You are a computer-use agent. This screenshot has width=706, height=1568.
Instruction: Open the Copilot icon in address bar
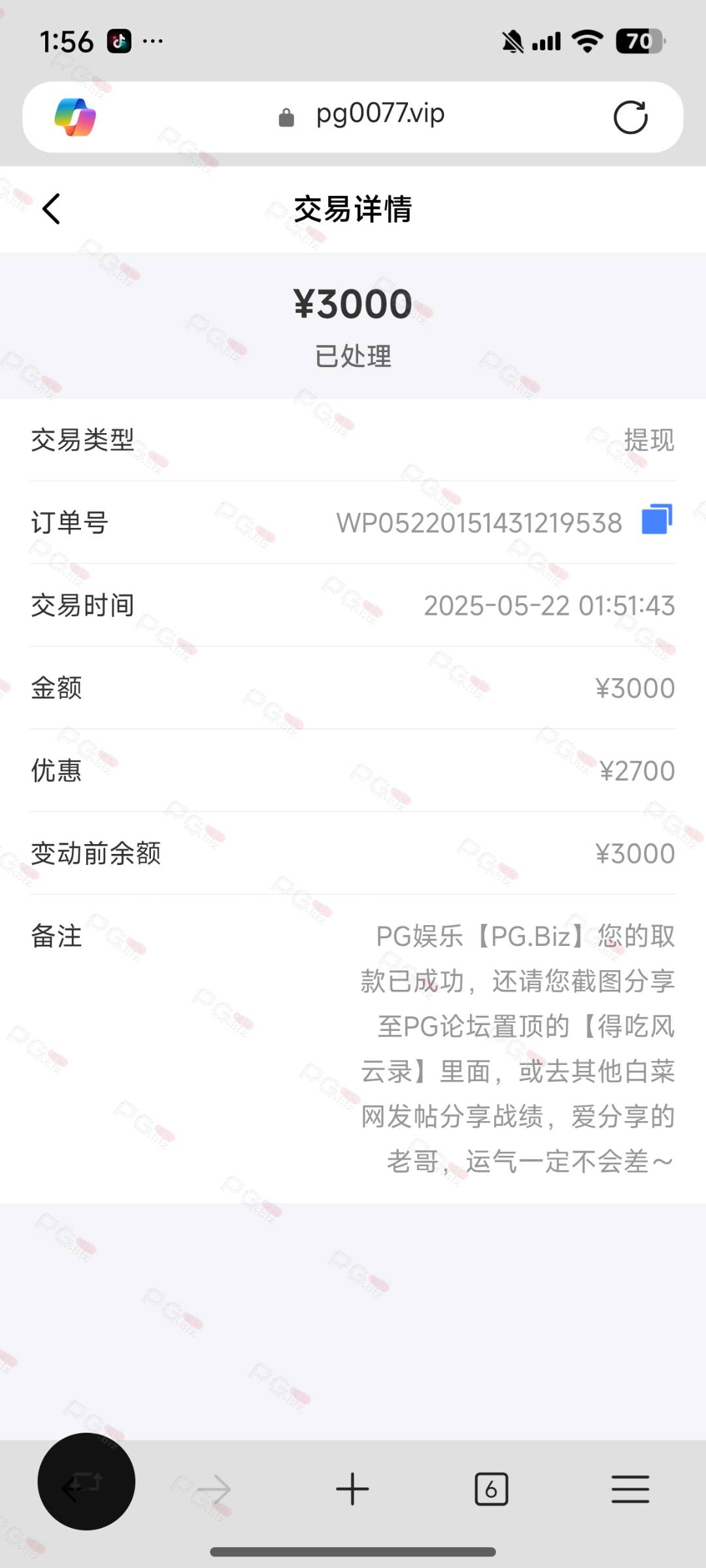(75, 117)
